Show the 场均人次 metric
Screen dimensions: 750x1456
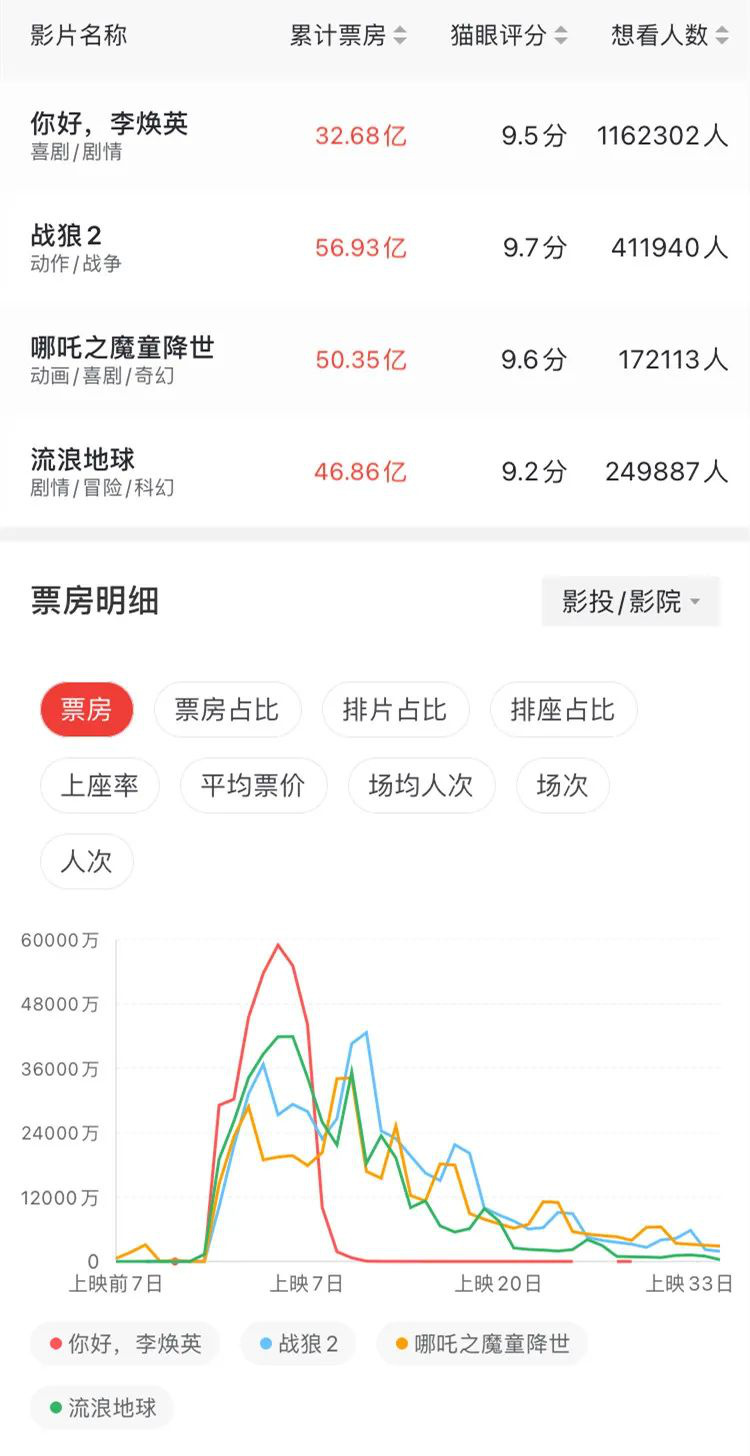(x=421, y=786)
